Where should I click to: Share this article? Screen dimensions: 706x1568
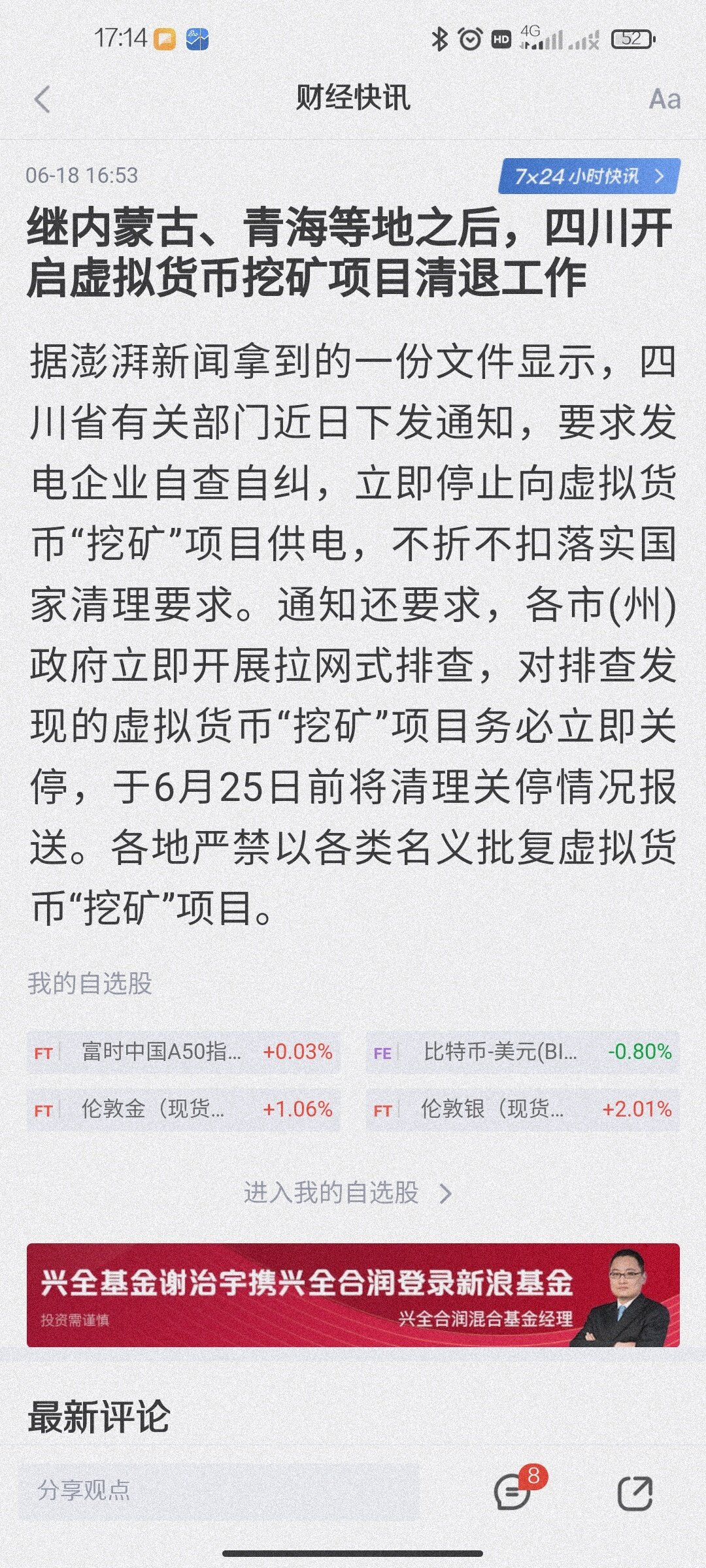pos(635,1492)
